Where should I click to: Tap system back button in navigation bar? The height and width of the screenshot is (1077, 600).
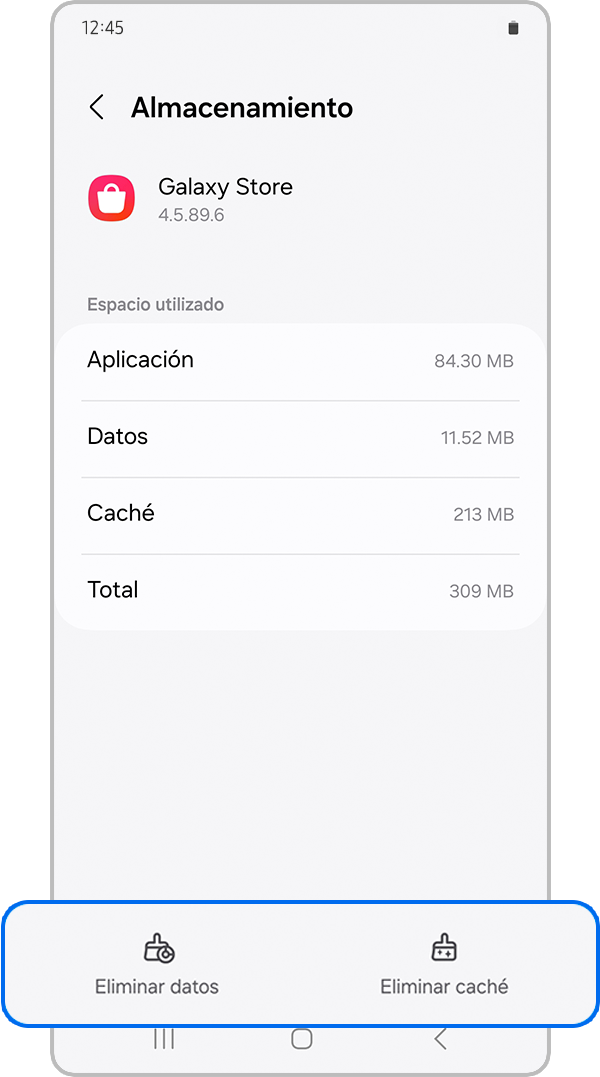click(x=440, y=1039)
